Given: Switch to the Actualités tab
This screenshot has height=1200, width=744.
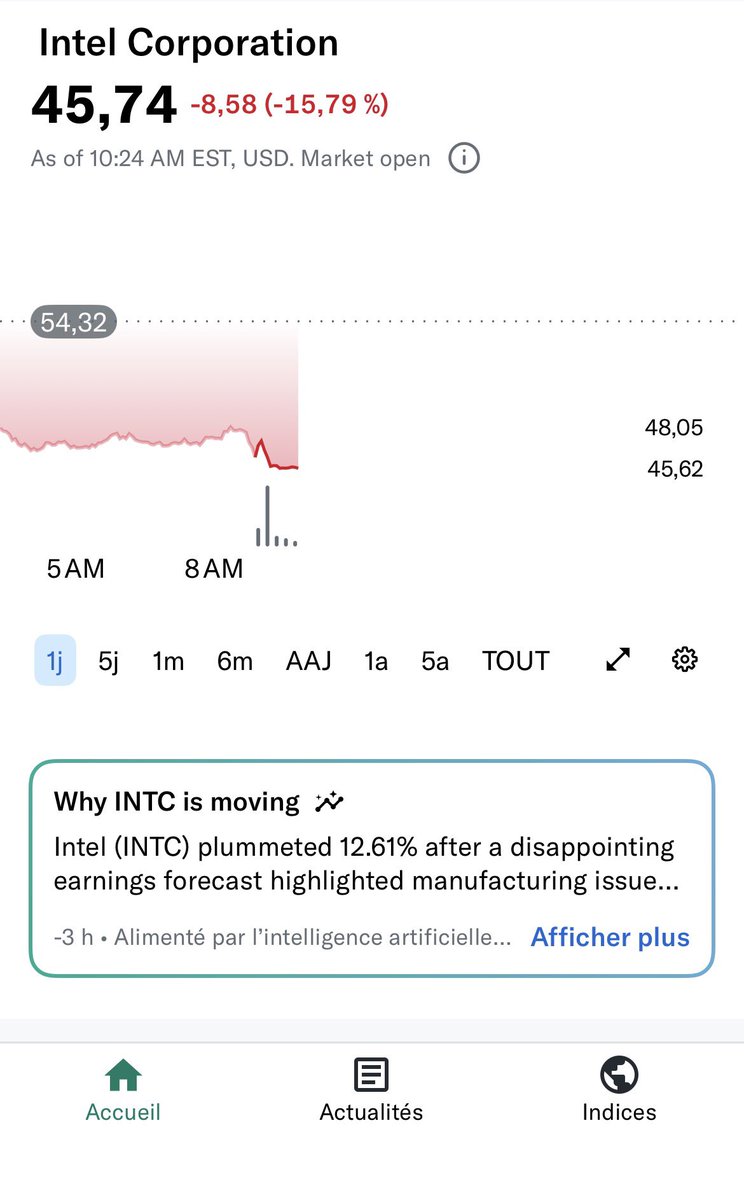Looking at the screenshot, I should (x=371, y=1091).
